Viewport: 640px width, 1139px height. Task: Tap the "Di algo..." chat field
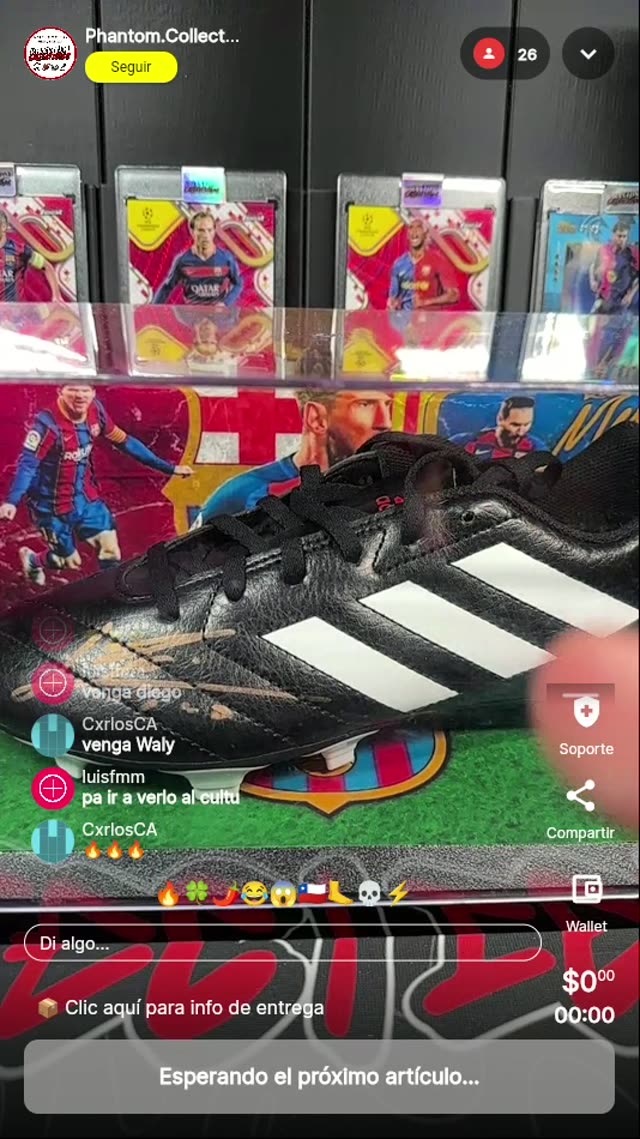(282, 943)
